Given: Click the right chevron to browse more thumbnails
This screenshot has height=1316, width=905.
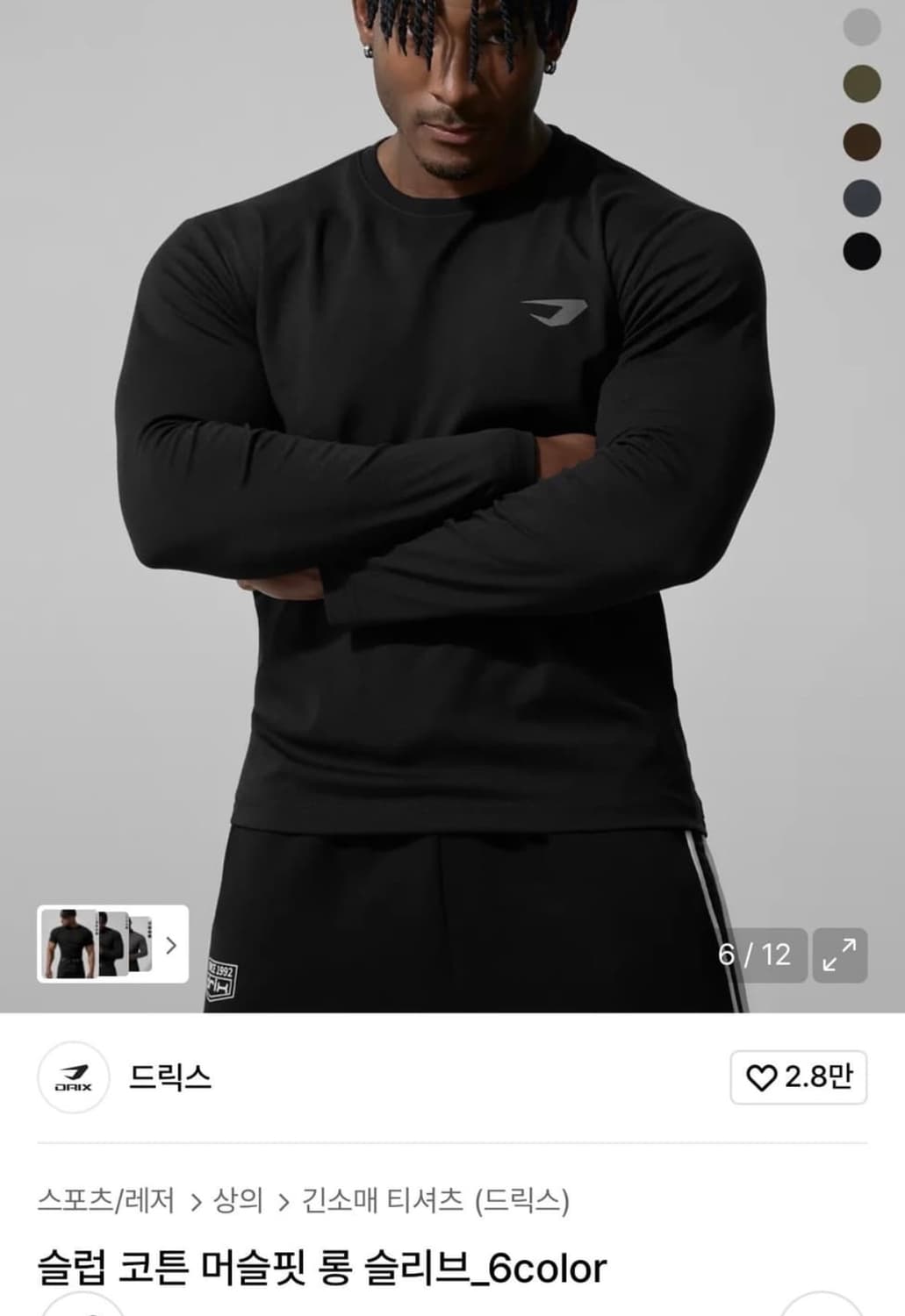Looking at the screenshot, I should tap(172, 946).
